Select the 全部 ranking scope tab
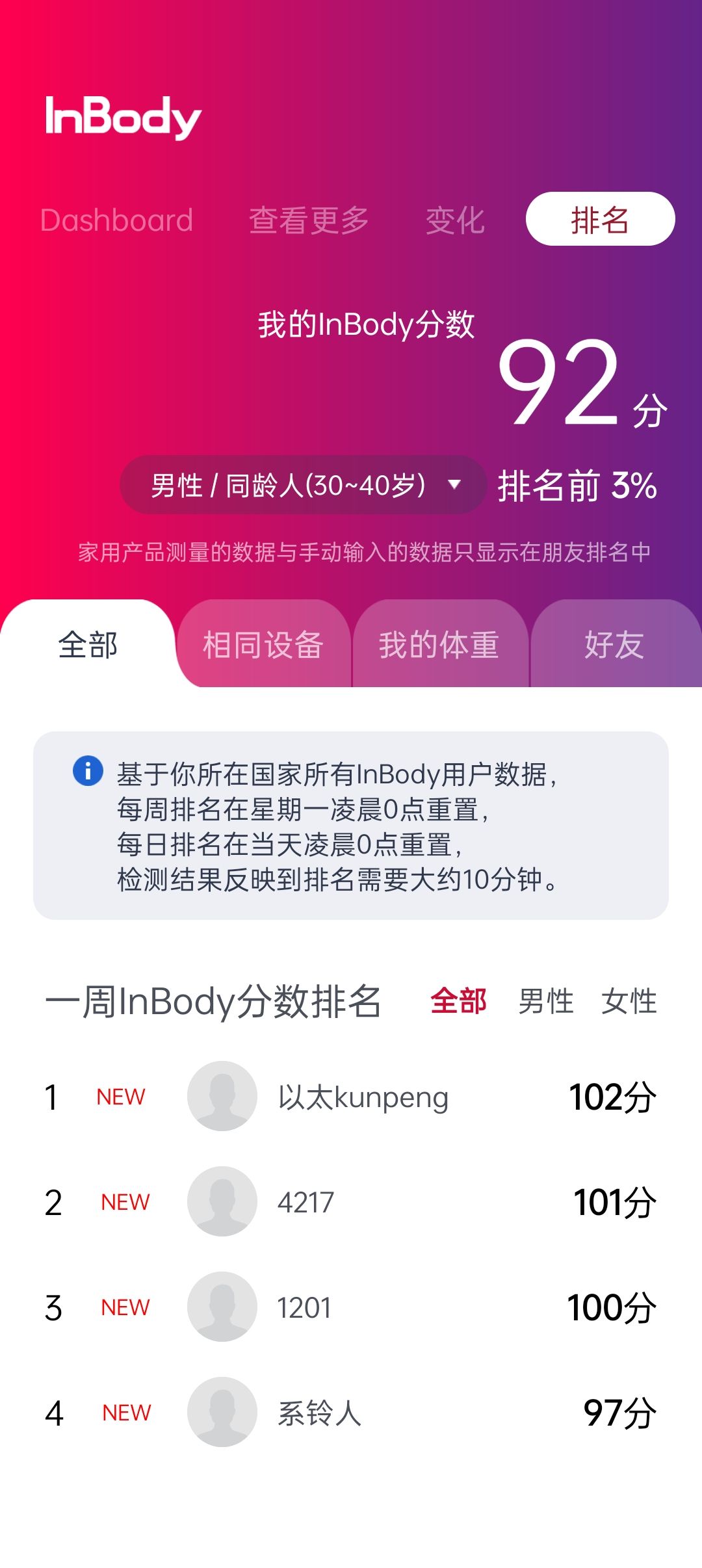The image size is (702, 1568). (x=88, y=644)
